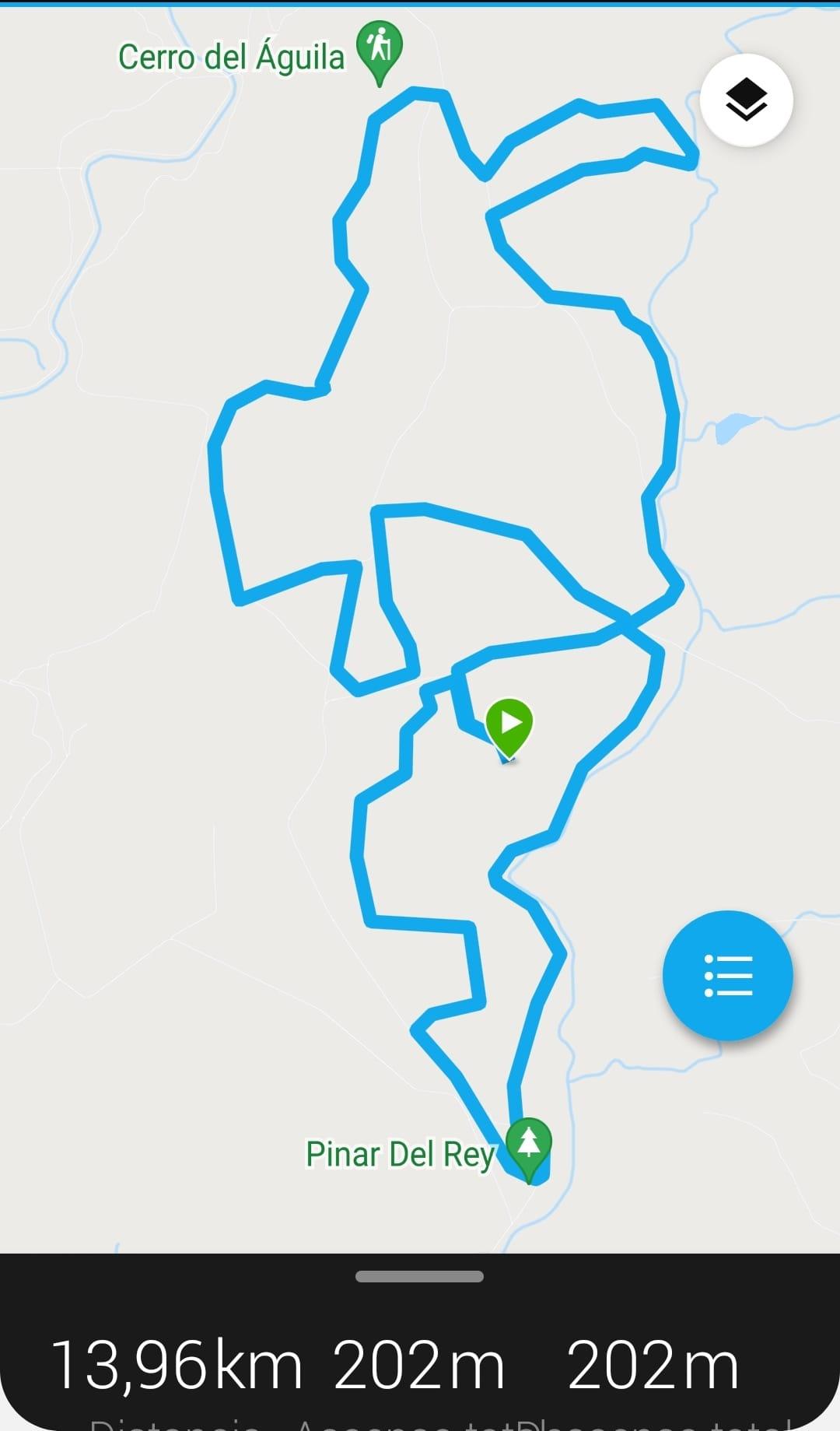Tap the green route start marker
The height and width of the screenshot is (1431, 840).
coord(509,725)
